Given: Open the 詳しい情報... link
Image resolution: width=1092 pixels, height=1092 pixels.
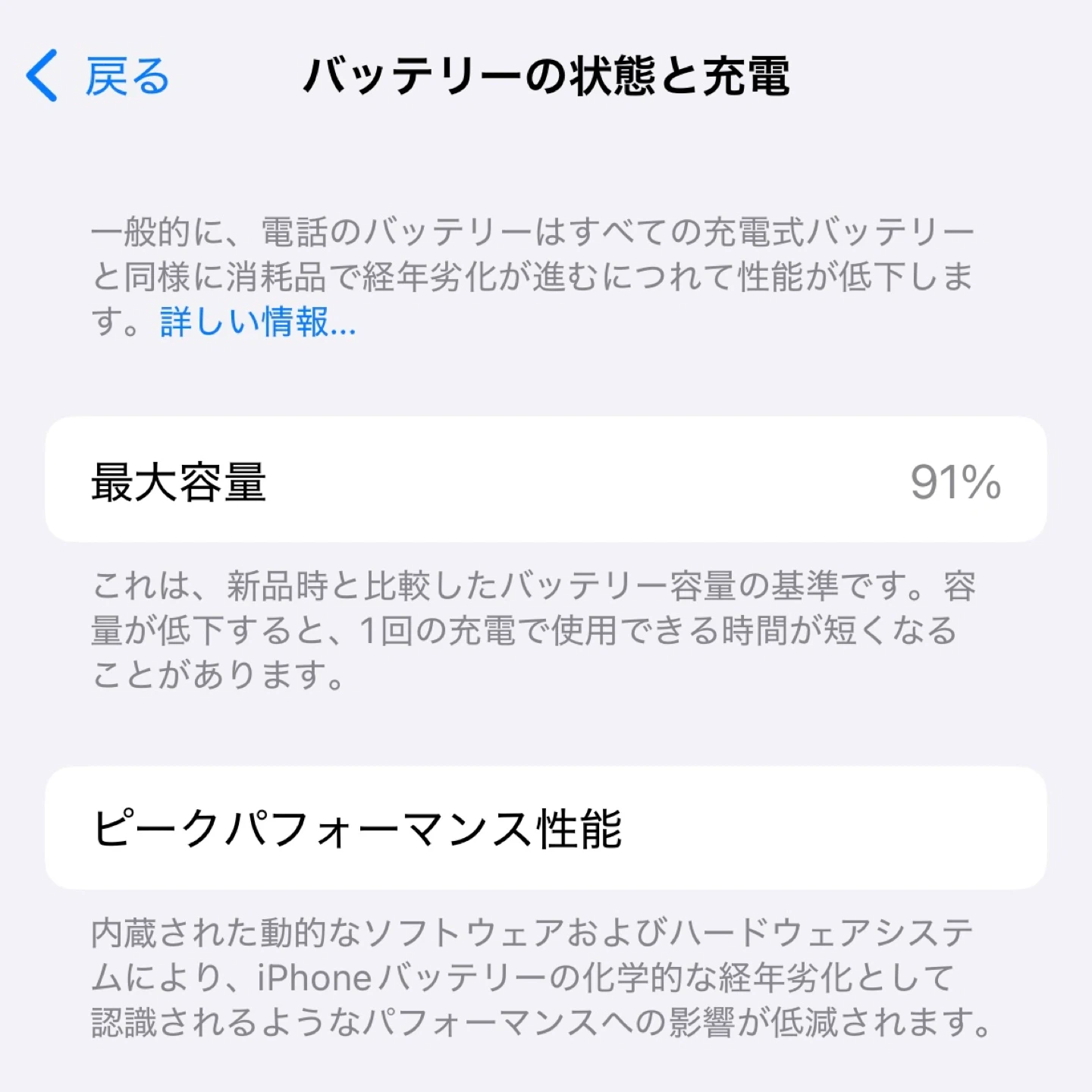Looking at the screenshot, I should [258, 322].
